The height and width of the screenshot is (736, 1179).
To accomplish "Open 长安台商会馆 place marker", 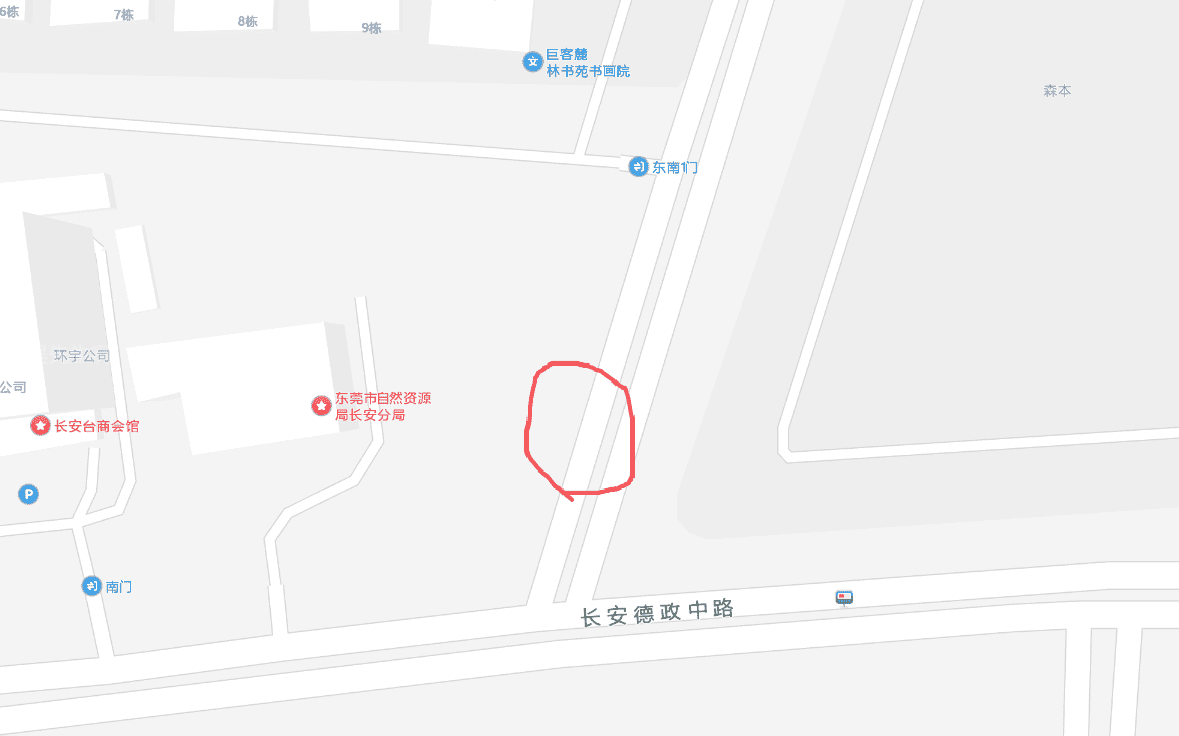I will point(40,426).
